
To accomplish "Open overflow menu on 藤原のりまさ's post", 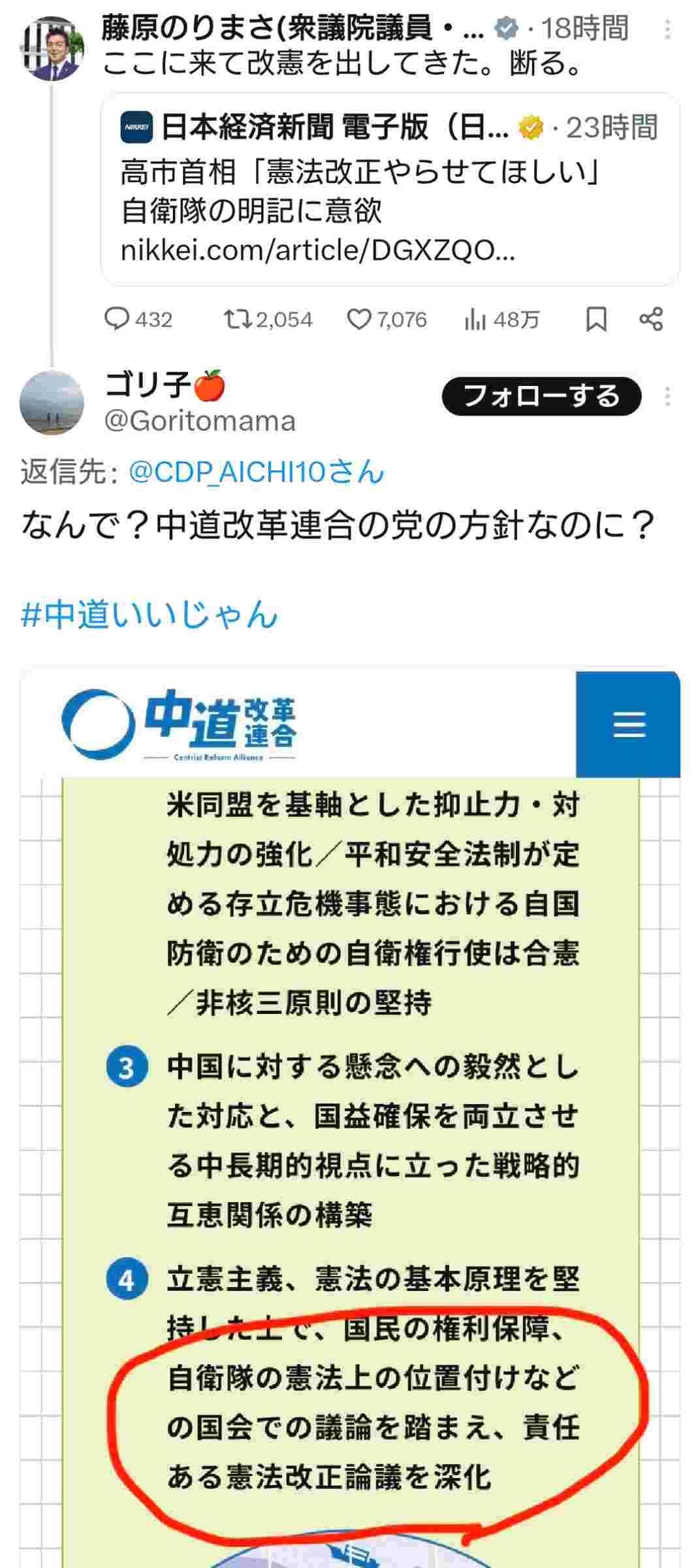I will point(667,29).
